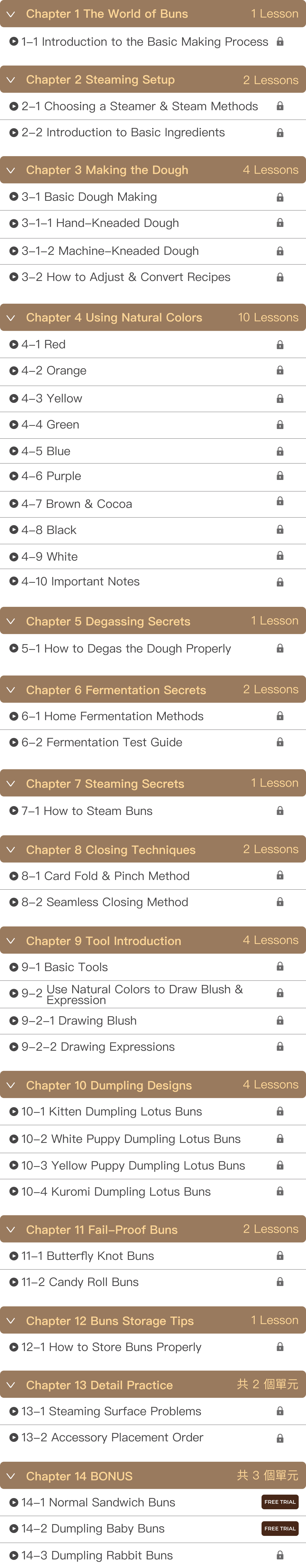Open lesson 11-1 Butterfly Knot Buns
Image resolution: width=306 pixels, height=1568 pixels.
(x=88, y=1256)
